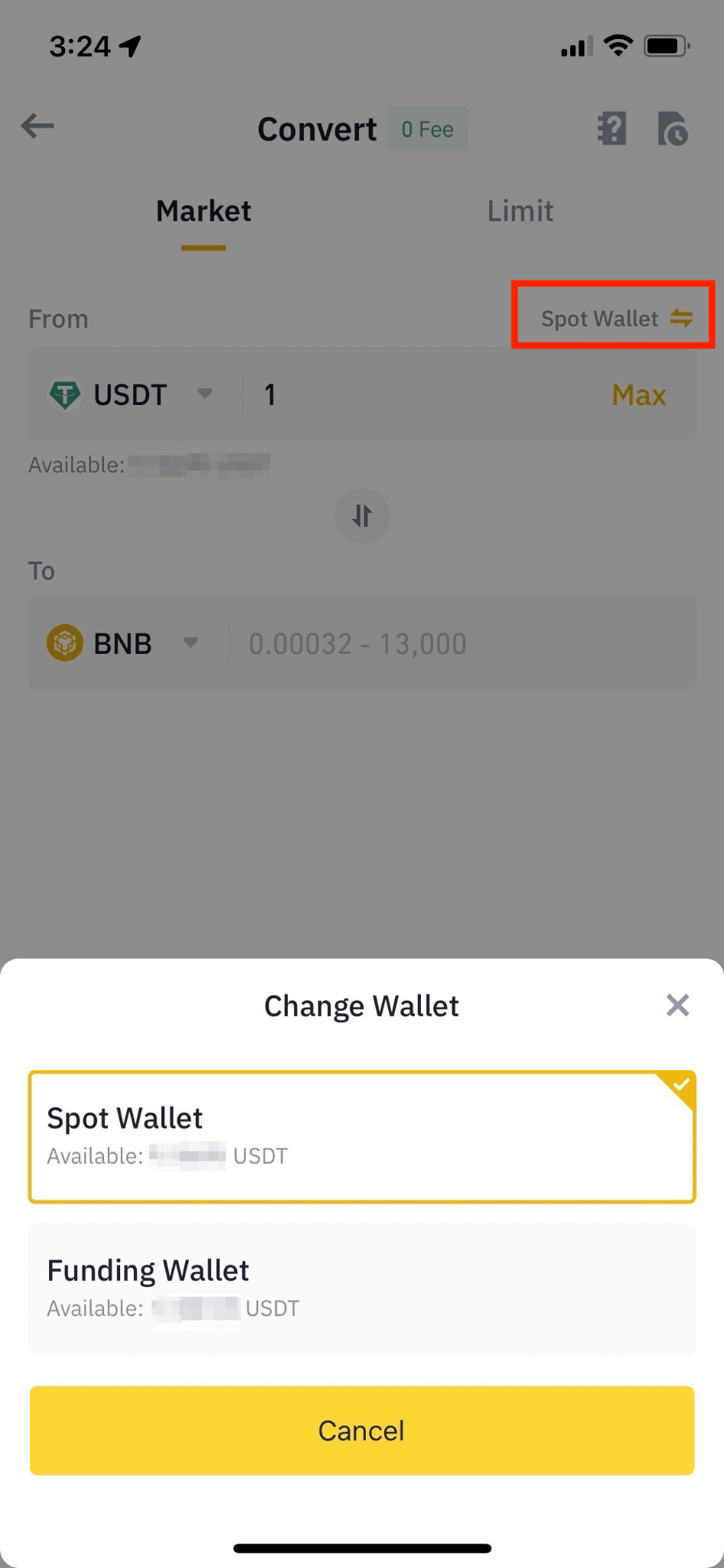Focus the BNB amount field
Viewport: 724px width, 1568px height.
tap(459, 643)
